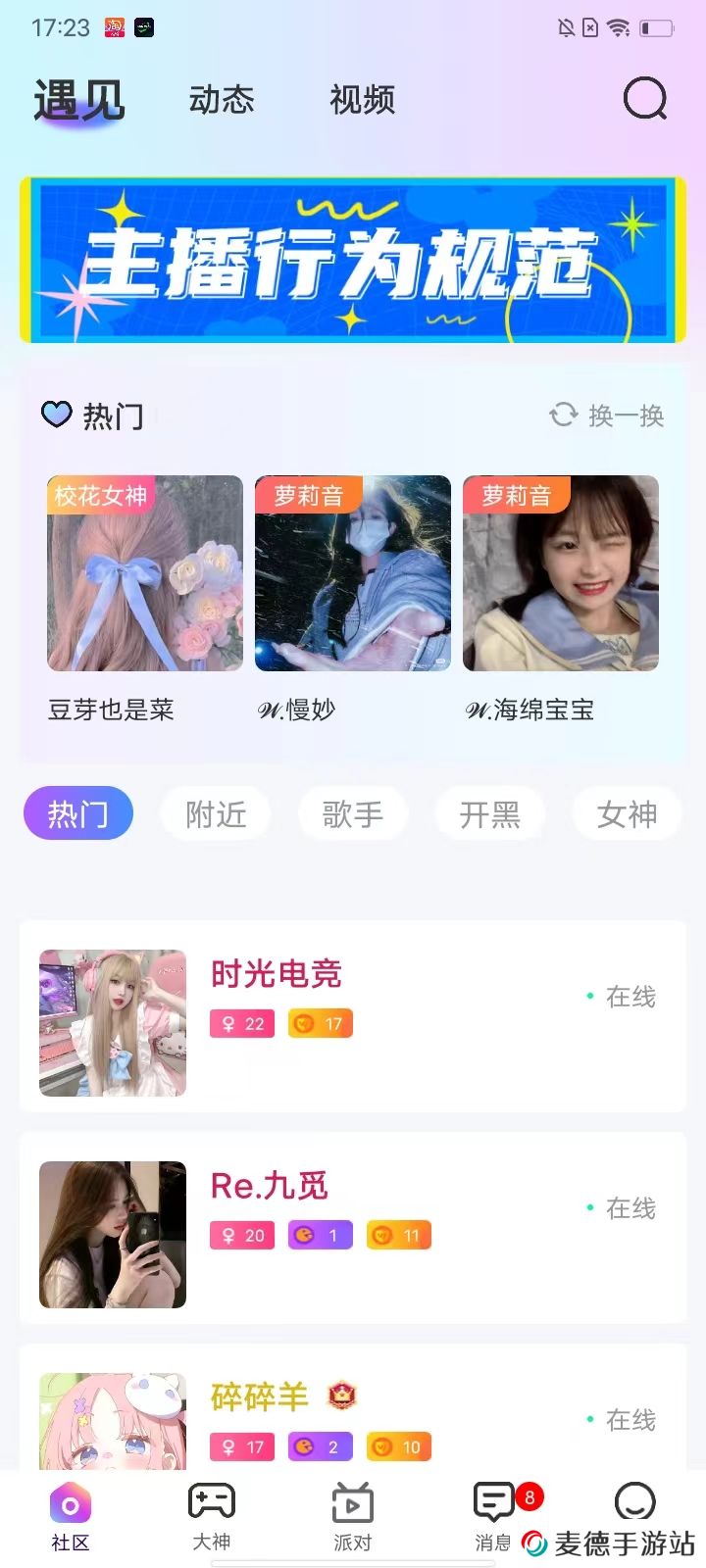The height and width of the screenshot is (1568, 706).
Task: Select the 附近 filter pill
Action: 216,813
